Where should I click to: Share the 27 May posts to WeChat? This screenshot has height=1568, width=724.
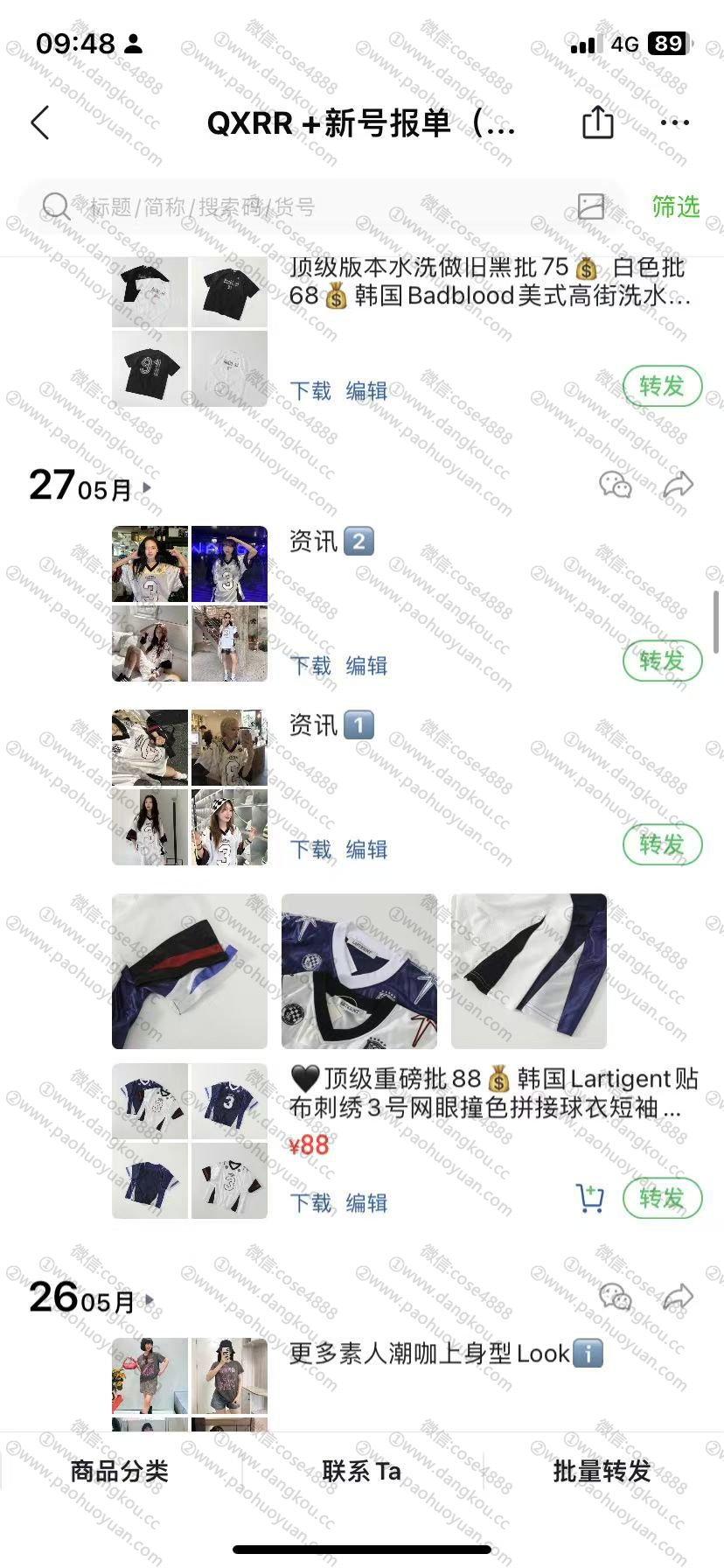click(x=616, y=485)
